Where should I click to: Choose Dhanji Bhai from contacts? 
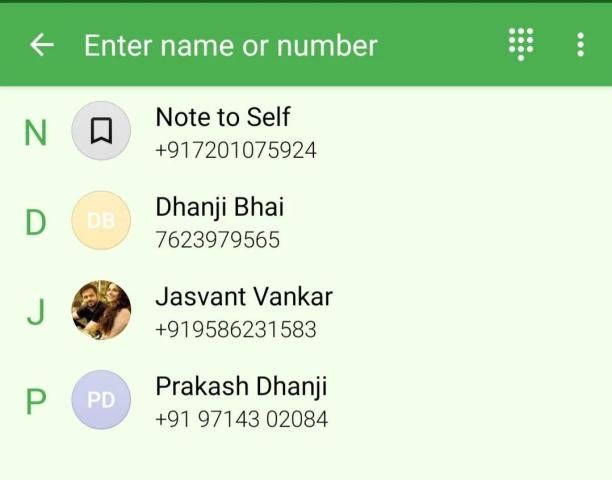pyautogui.click(x=220, y=222)
